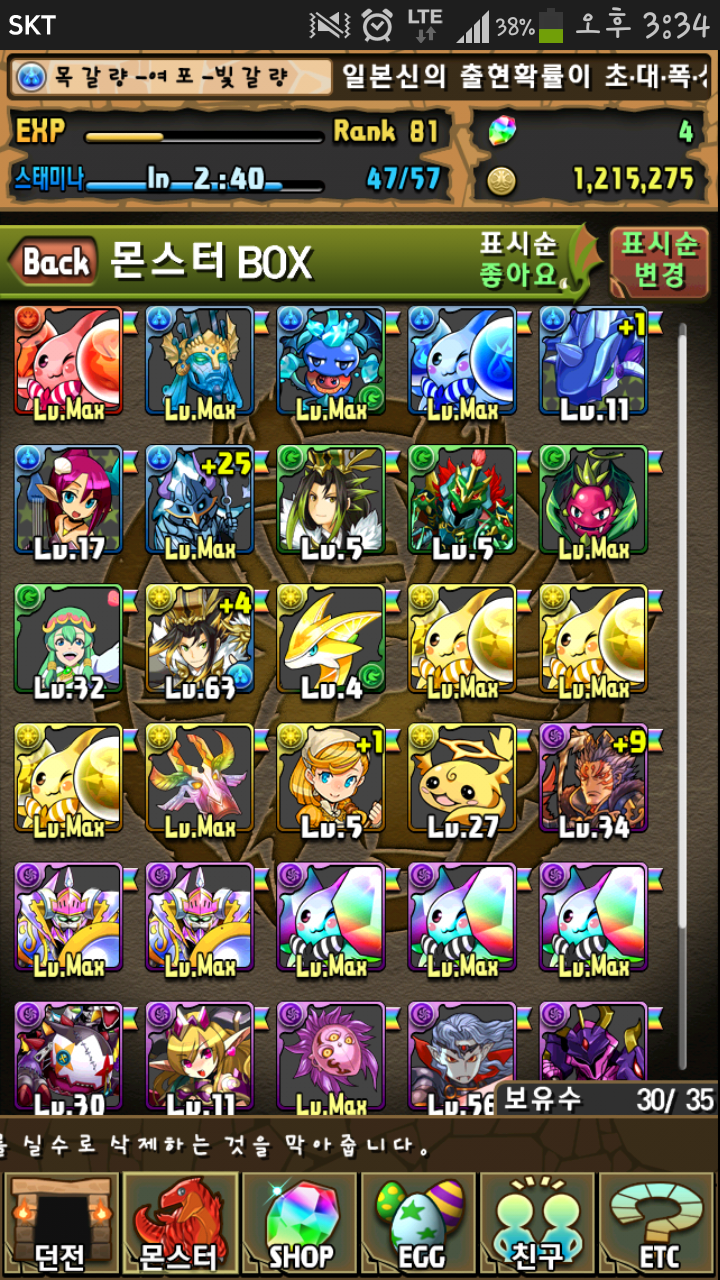
Task: Open the ETC tab
Action: pyautogui.click(x=658, y=1225)
